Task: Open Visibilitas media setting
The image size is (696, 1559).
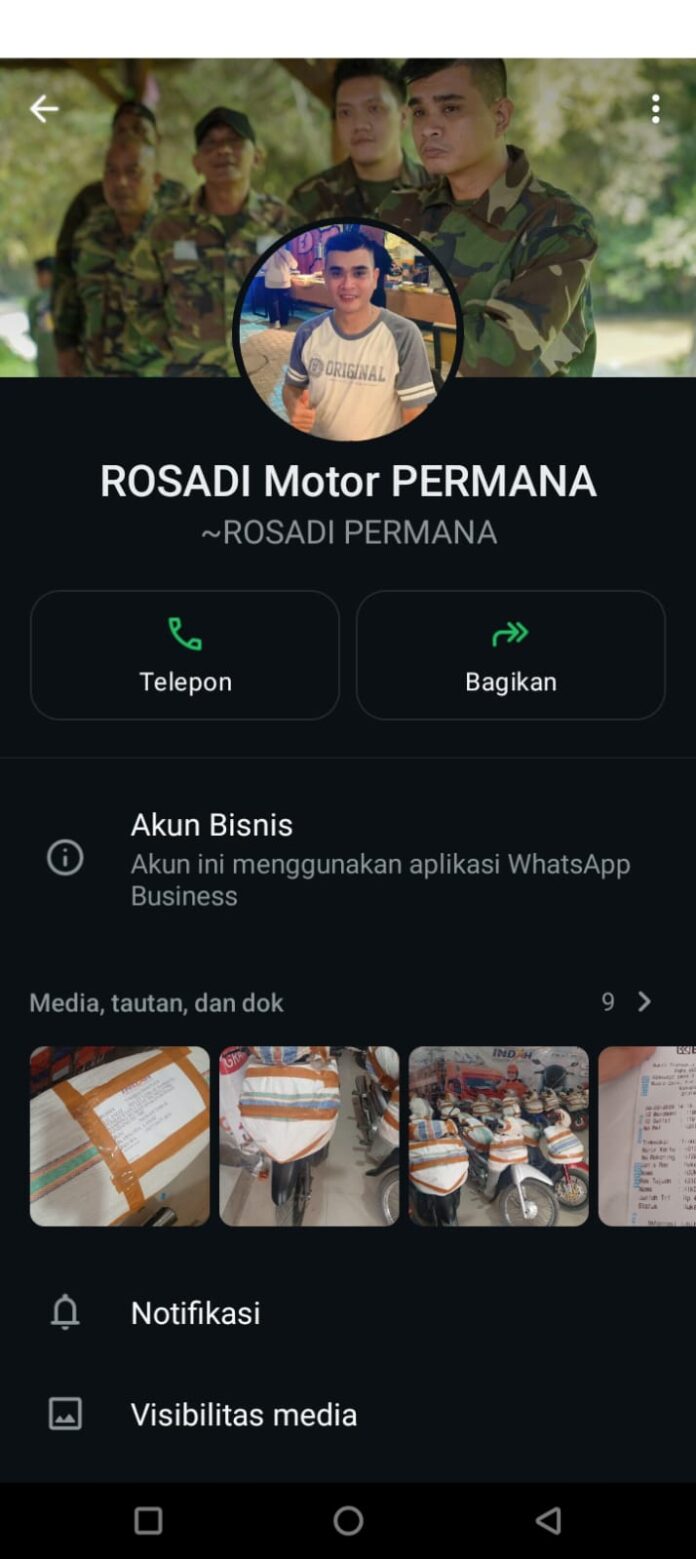Action: coord(243,1414)
